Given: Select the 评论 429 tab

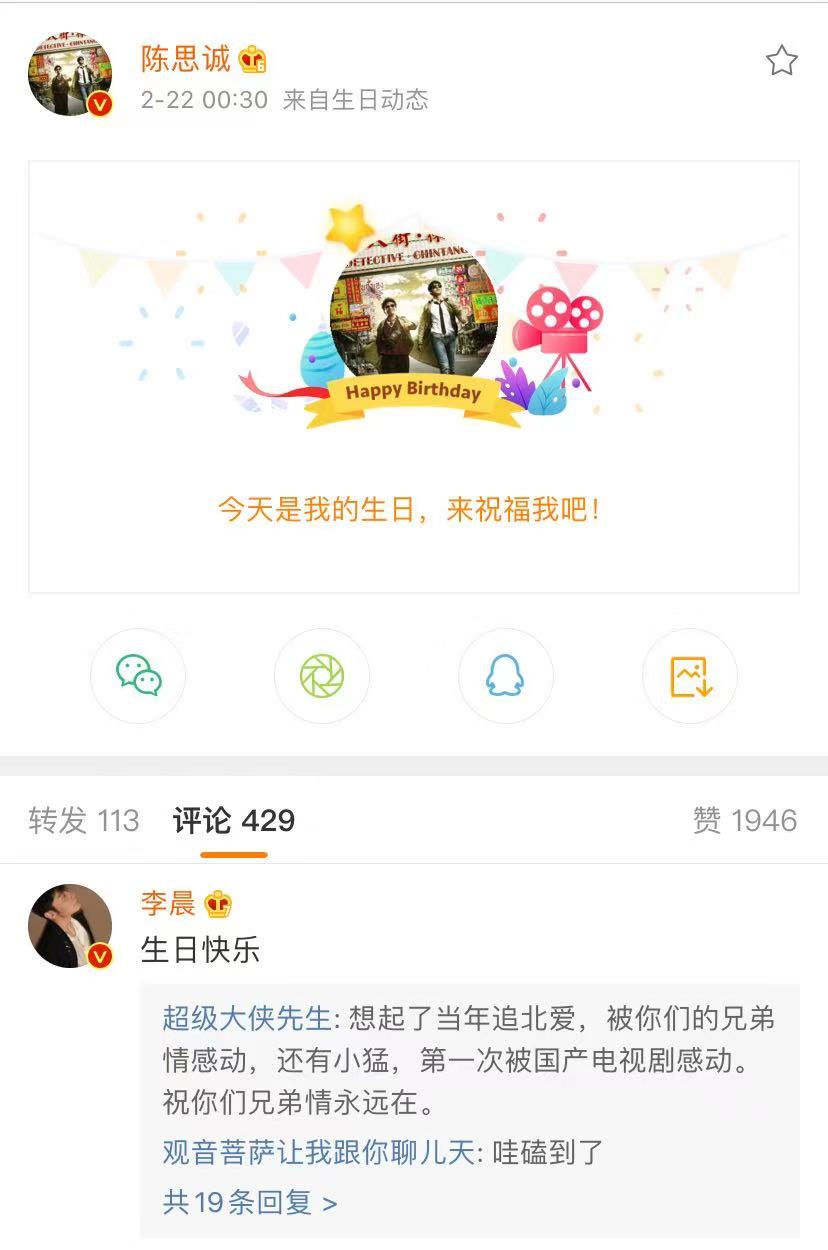Looking at the screenshot, I should (x=234, y=821).
